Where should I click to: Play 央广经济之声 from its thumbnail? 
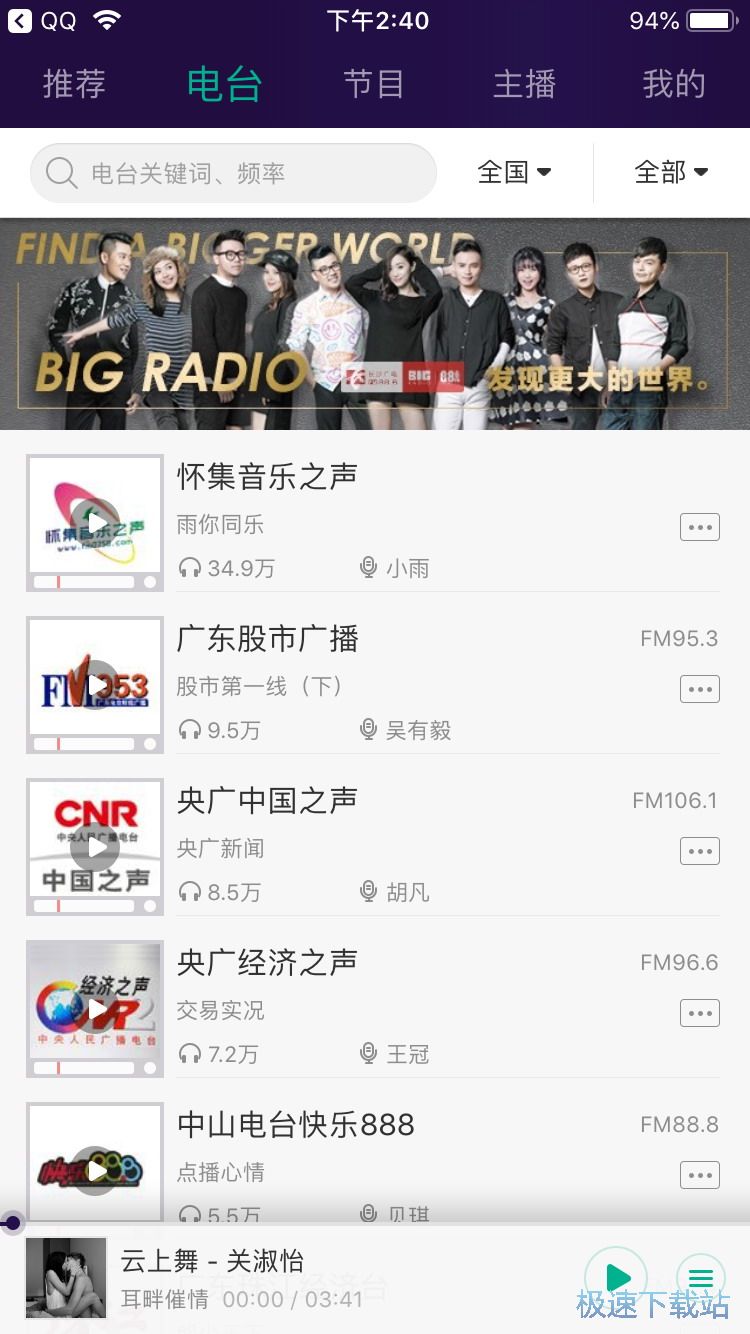[95, 1008]
